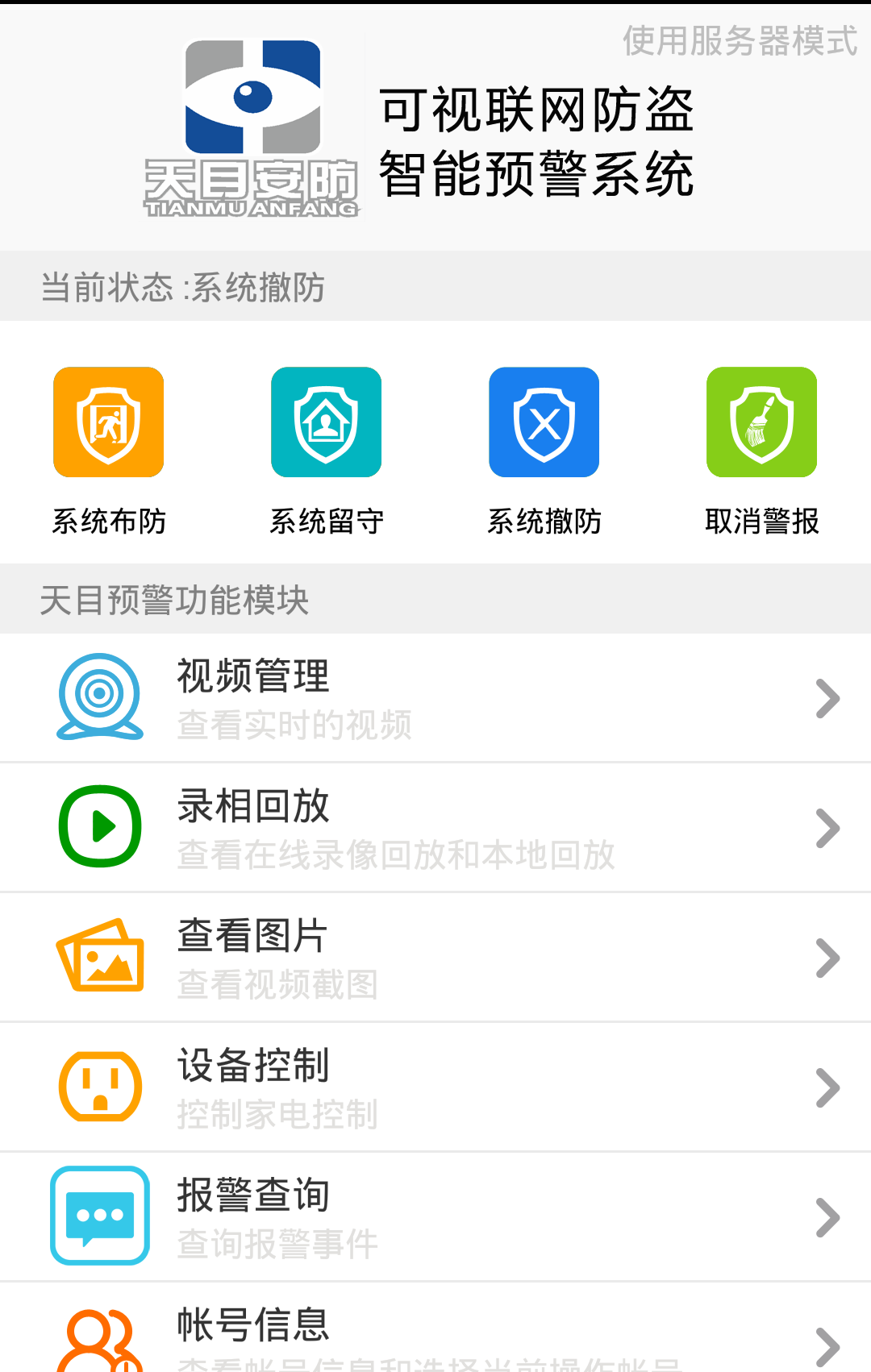871x1372 pixels.
Task: Go to 查看图片 video screenshots
Action: coord(435,958)
